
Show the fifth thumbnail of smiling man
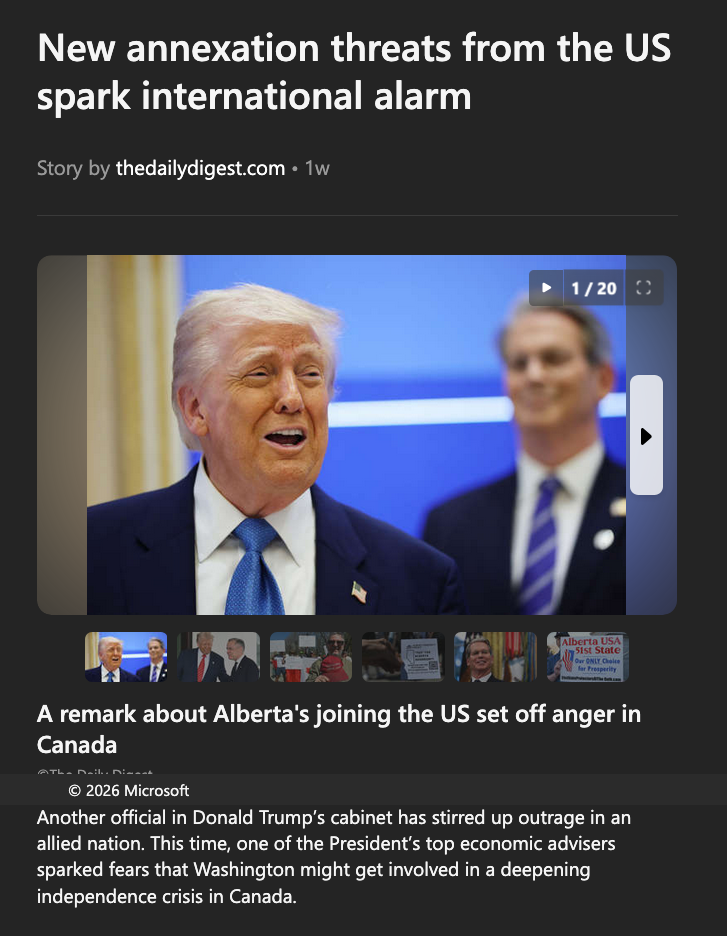[495, 657]
